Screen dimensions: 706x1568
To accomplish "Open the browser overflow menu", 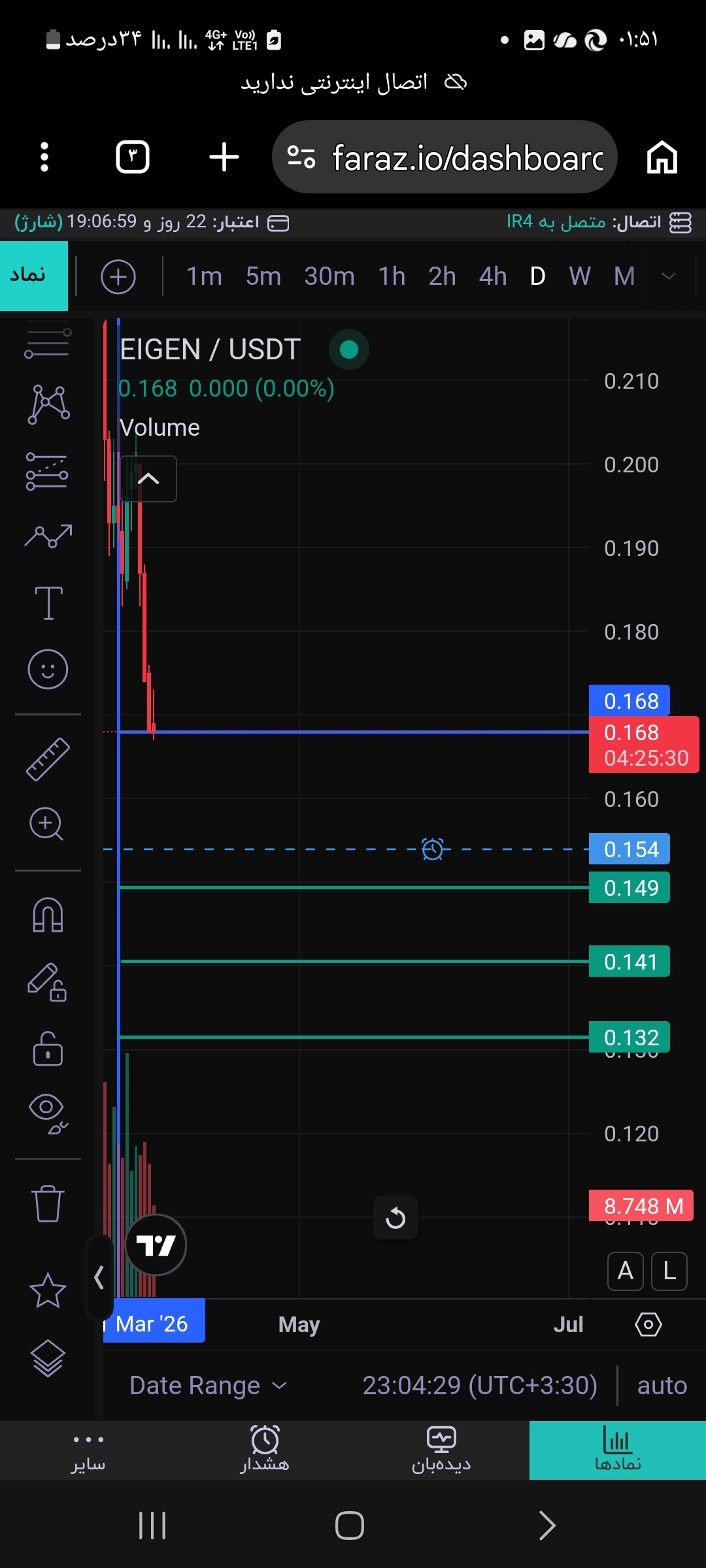I will coord(44,157).
